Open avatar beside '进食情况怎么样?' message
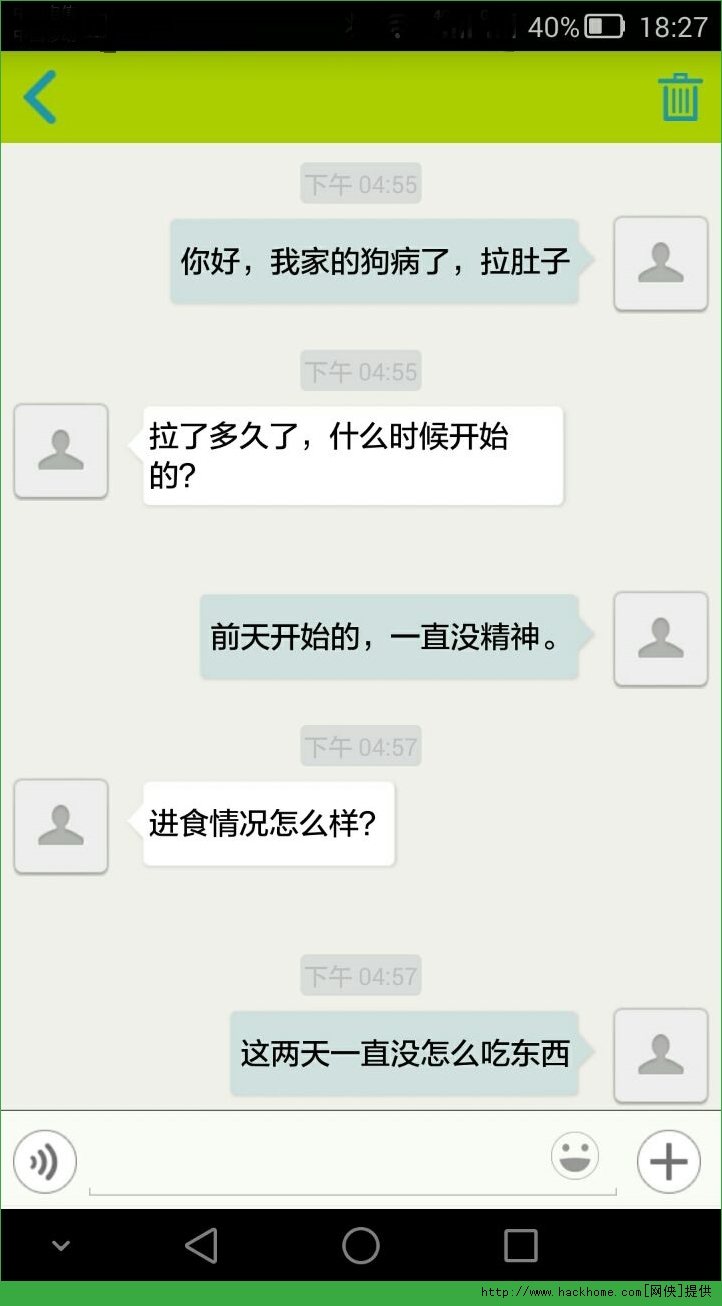The image size is (722, 1306). tap(61, 826)
